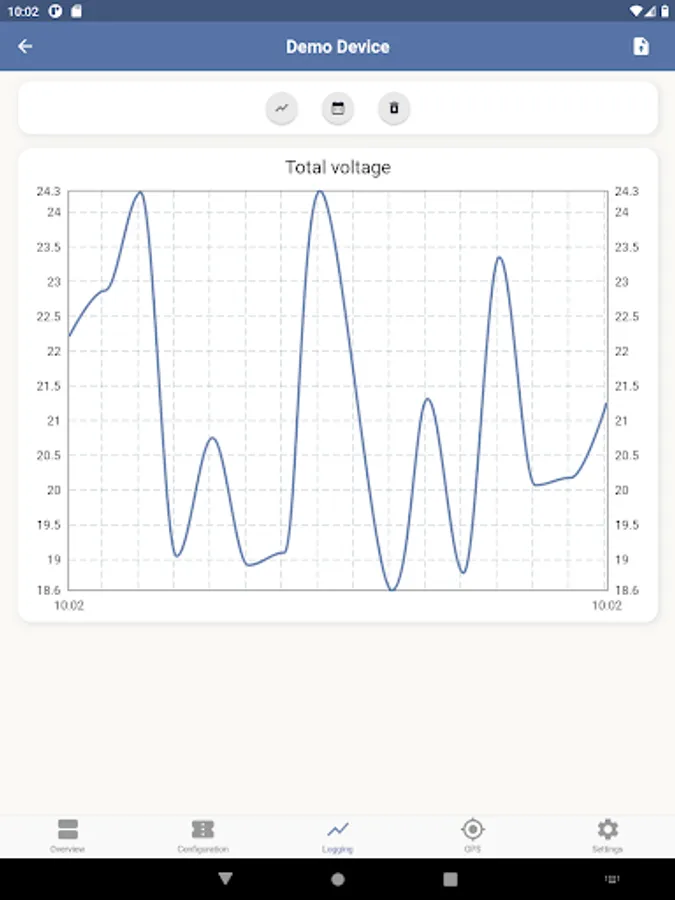Screen dimensions: 675x900
Task: Open the recent apps square button
Action: pyautogui.click(x=451, y=879)
